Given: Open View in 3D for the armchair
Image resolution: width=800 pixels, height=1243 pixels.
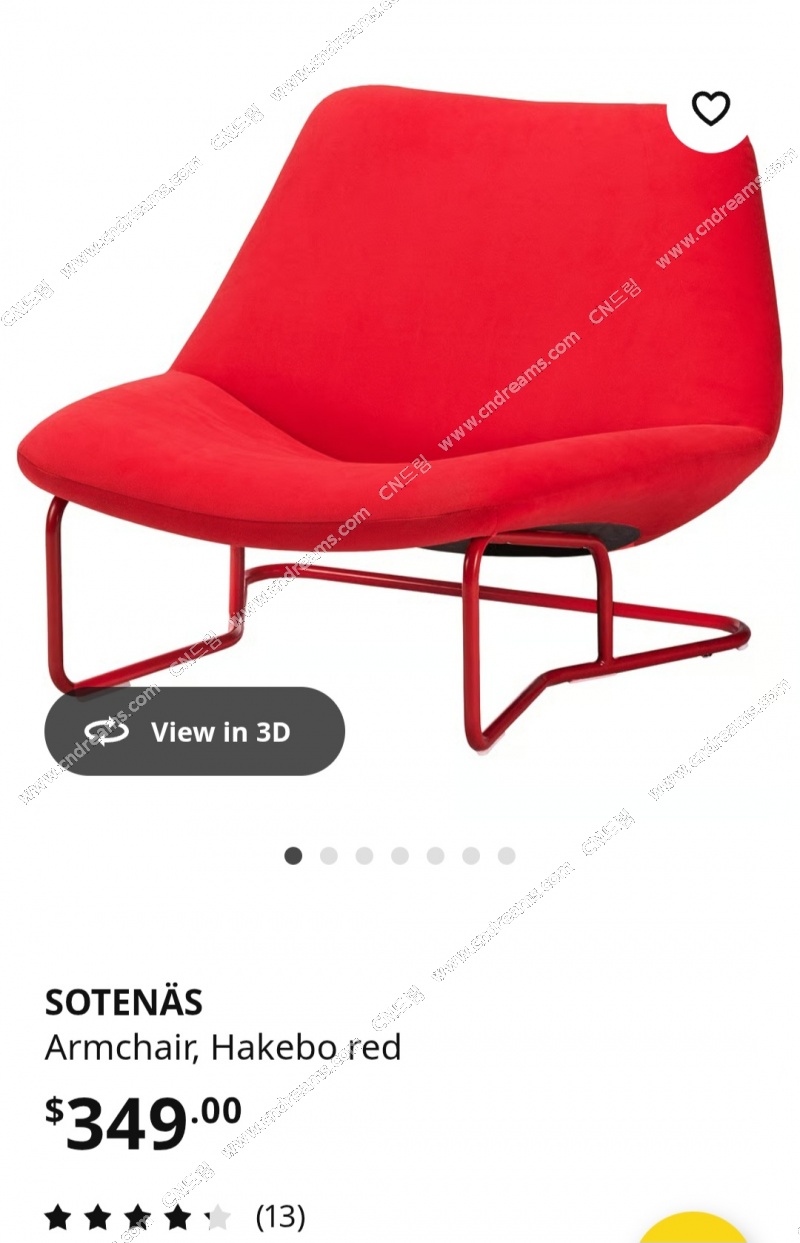Looking at the screenshot, I should pyautogui.click(x=195, y=731).
